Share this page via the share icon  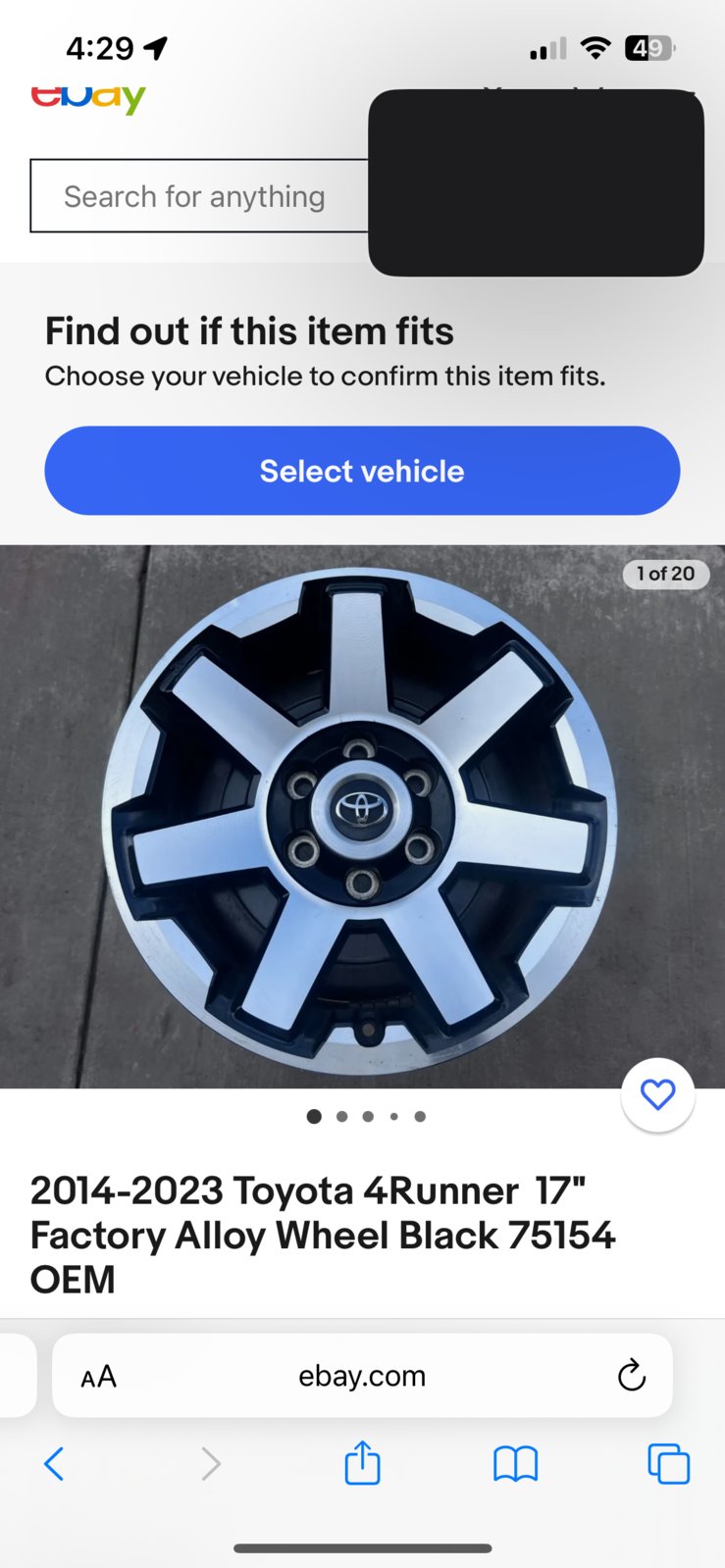(x=362, y=1462)
